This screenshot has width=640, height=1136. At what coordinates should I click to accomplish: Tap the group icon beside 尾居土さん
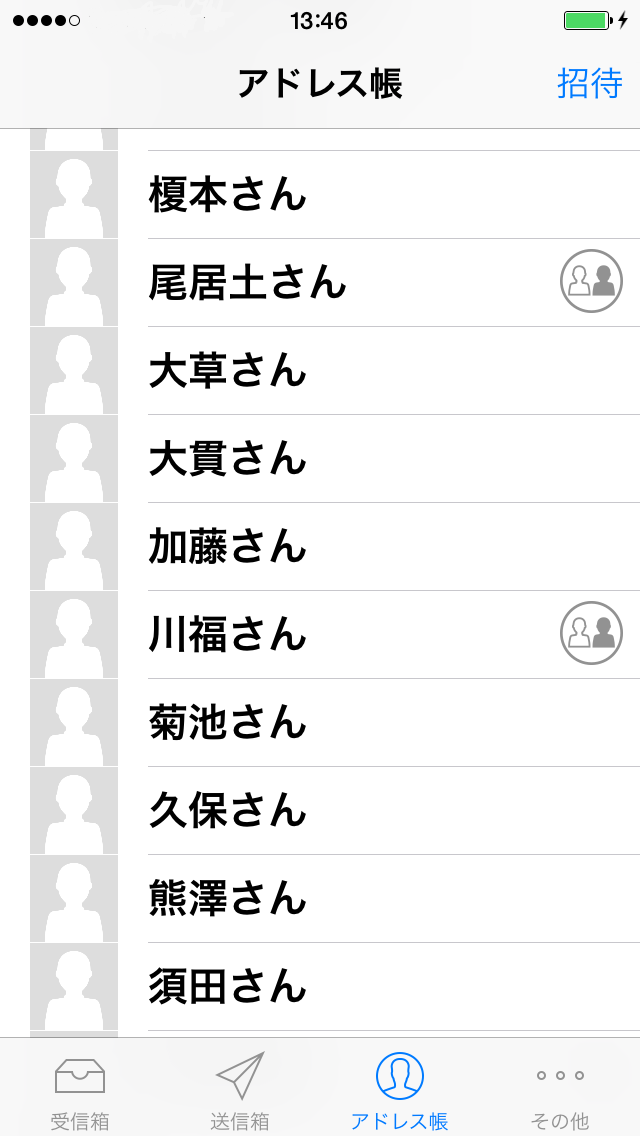591,281
